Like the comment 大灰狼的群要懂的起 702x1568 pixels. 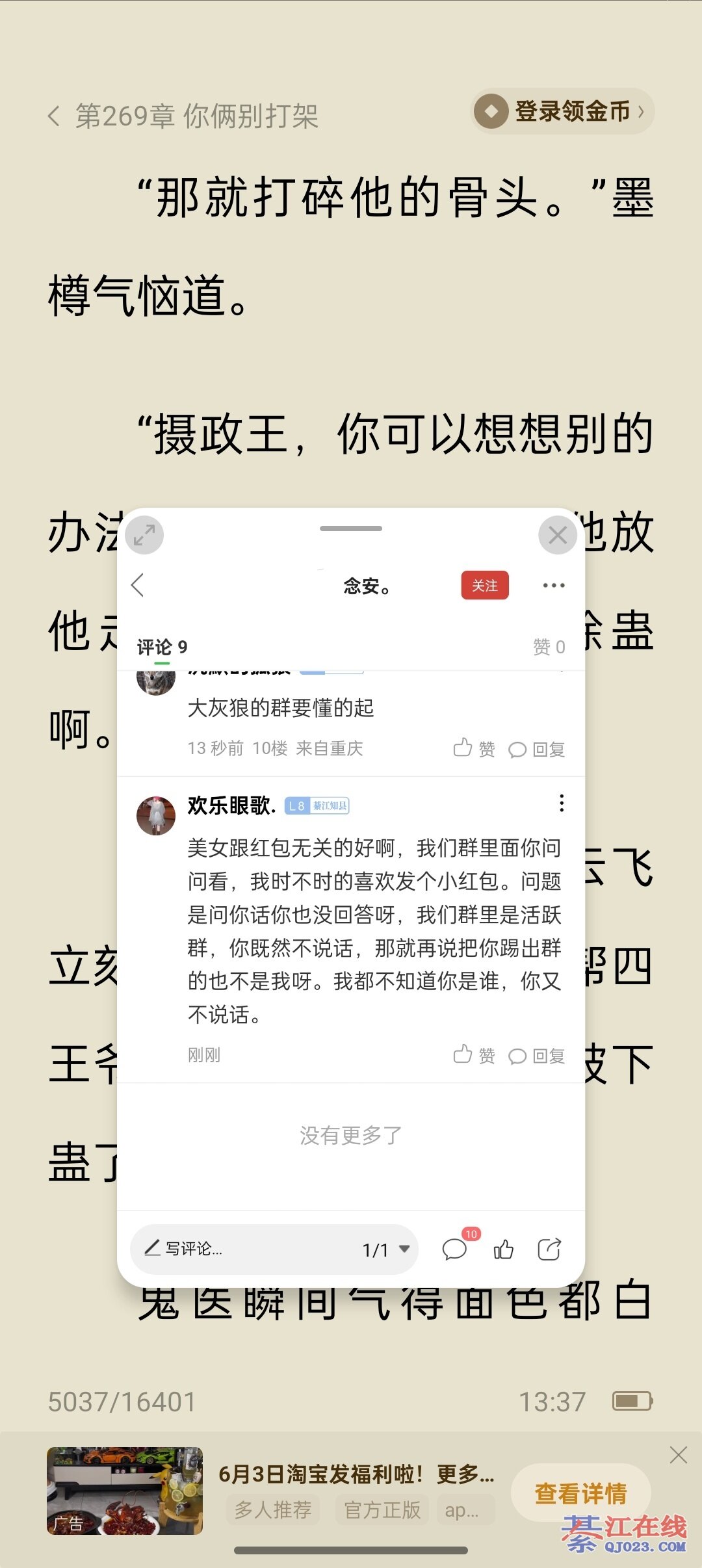[x=474, y=749]
